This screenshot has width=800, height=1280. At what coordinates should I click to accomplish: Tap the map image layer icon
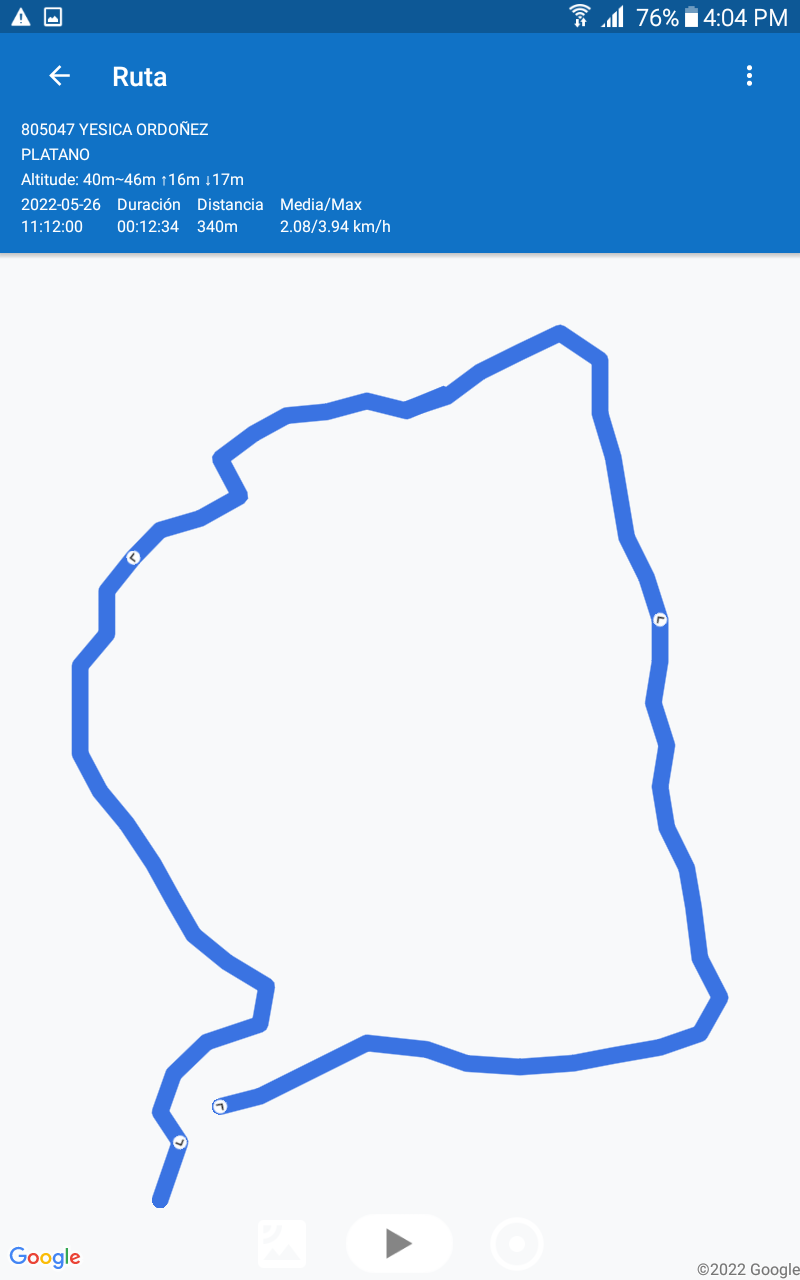pyautogui.click(x=282, y=1244)
